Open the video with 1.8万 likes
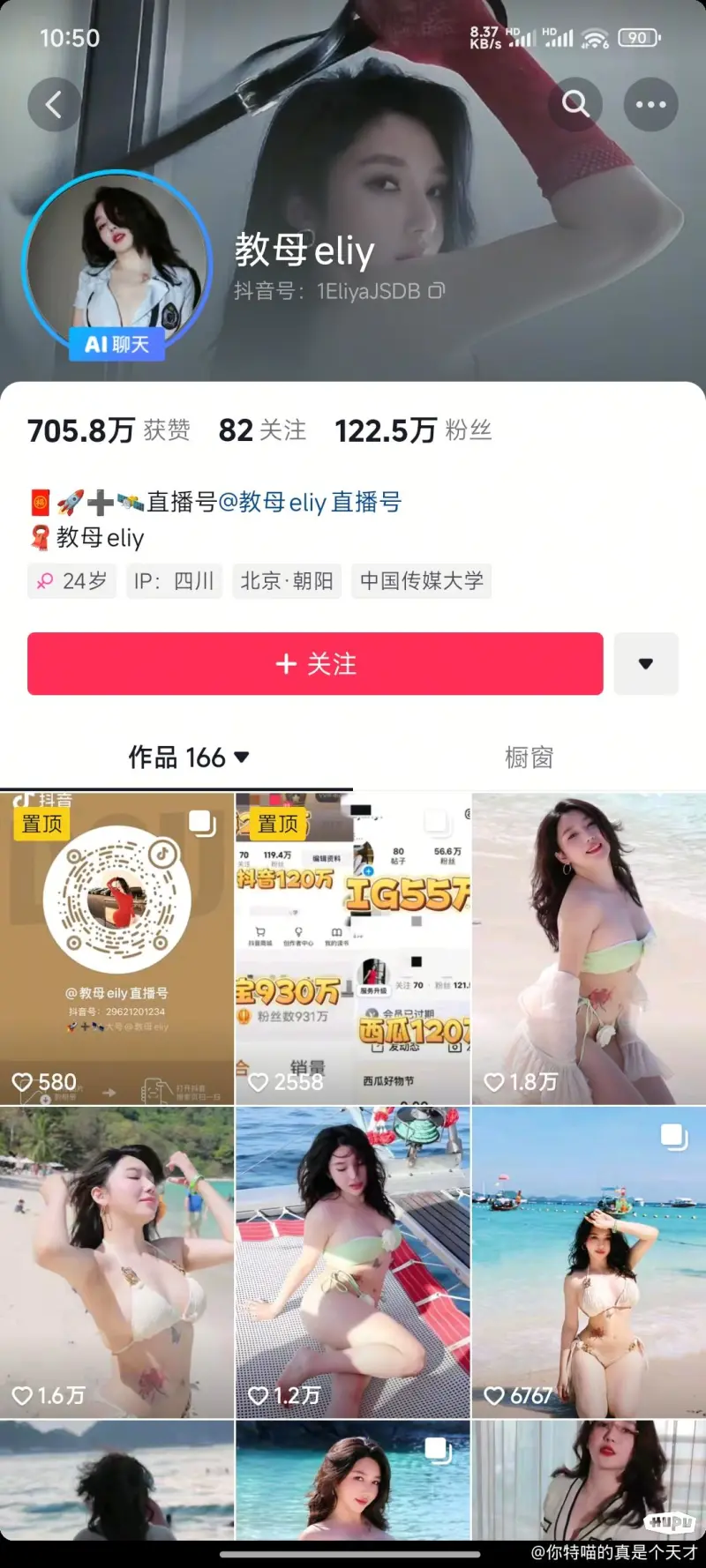 pyautogui.click(x=589, y=948)
